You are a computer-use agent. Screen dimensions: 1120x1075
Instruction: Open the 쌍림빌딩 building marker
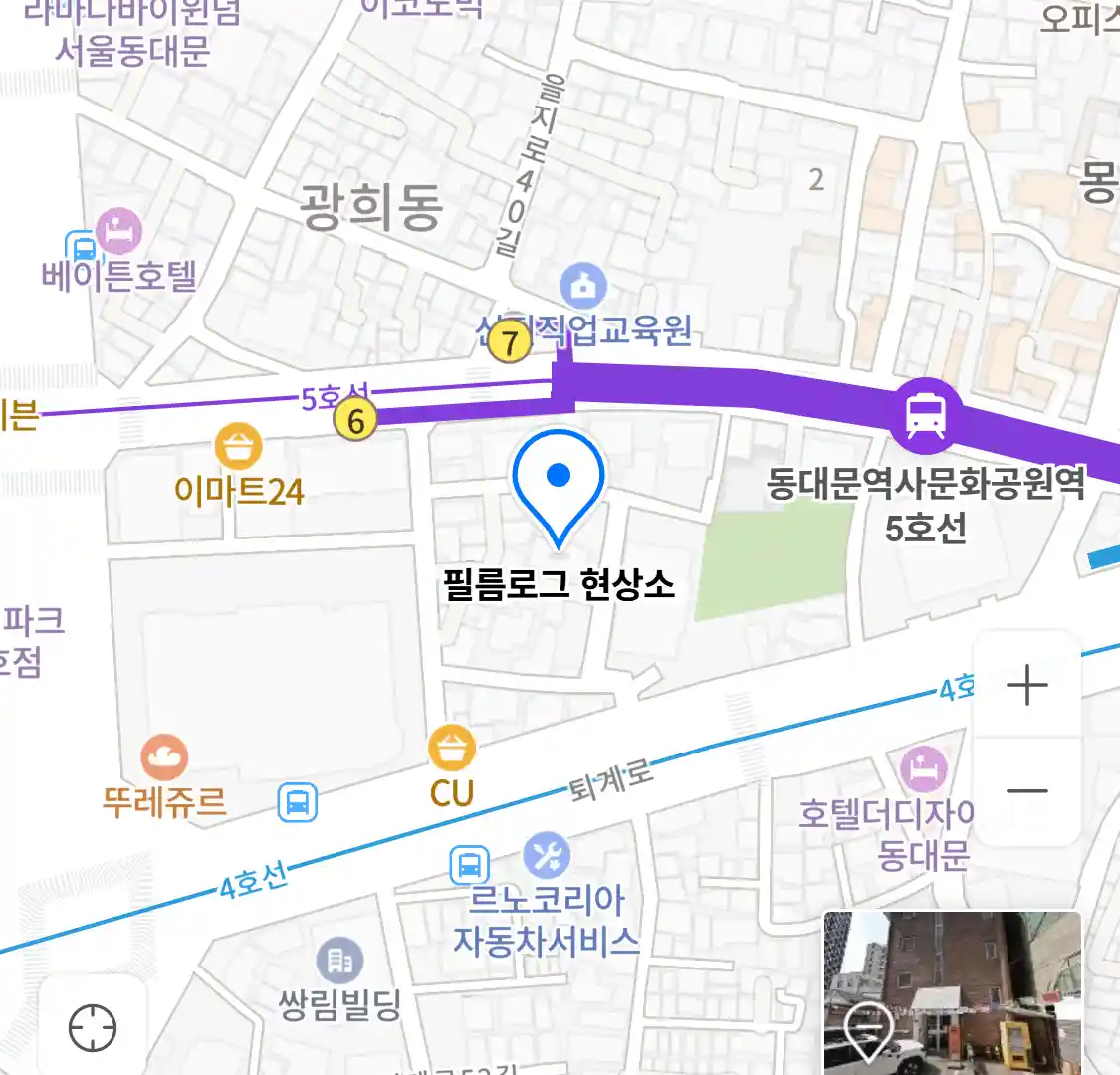tap(339, 962)
